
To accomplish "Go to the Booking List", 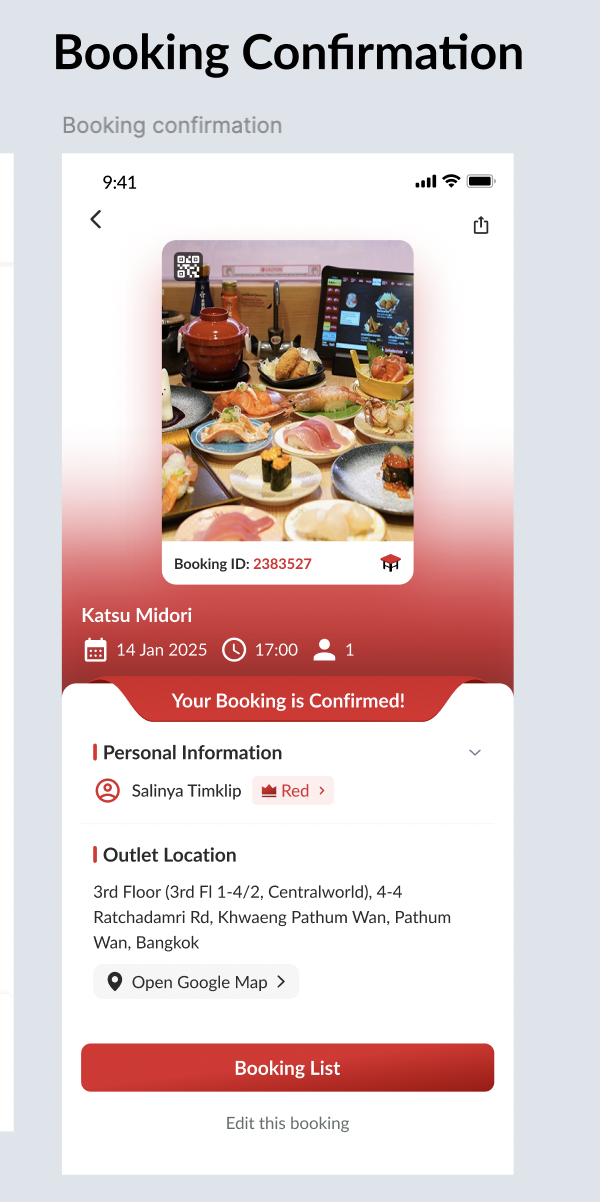I will pos(287,1068).
